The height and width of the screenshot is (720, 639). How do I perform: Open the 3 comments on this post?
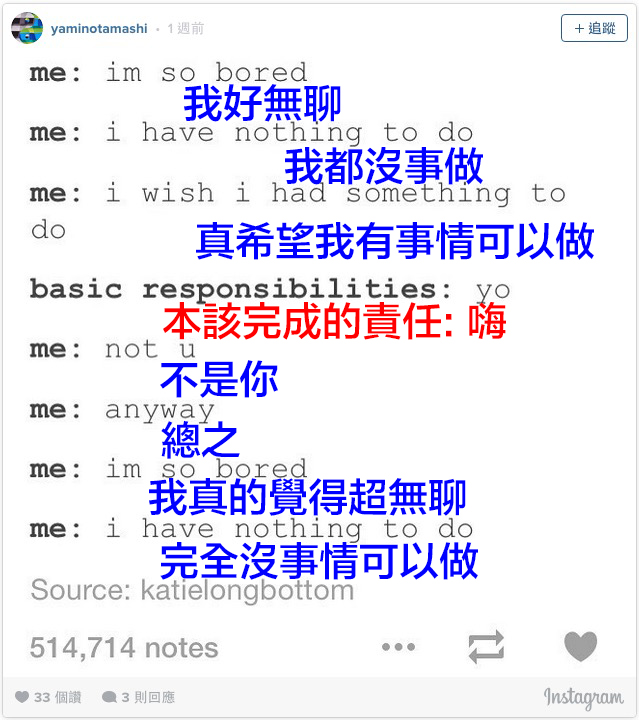point(140,697)
